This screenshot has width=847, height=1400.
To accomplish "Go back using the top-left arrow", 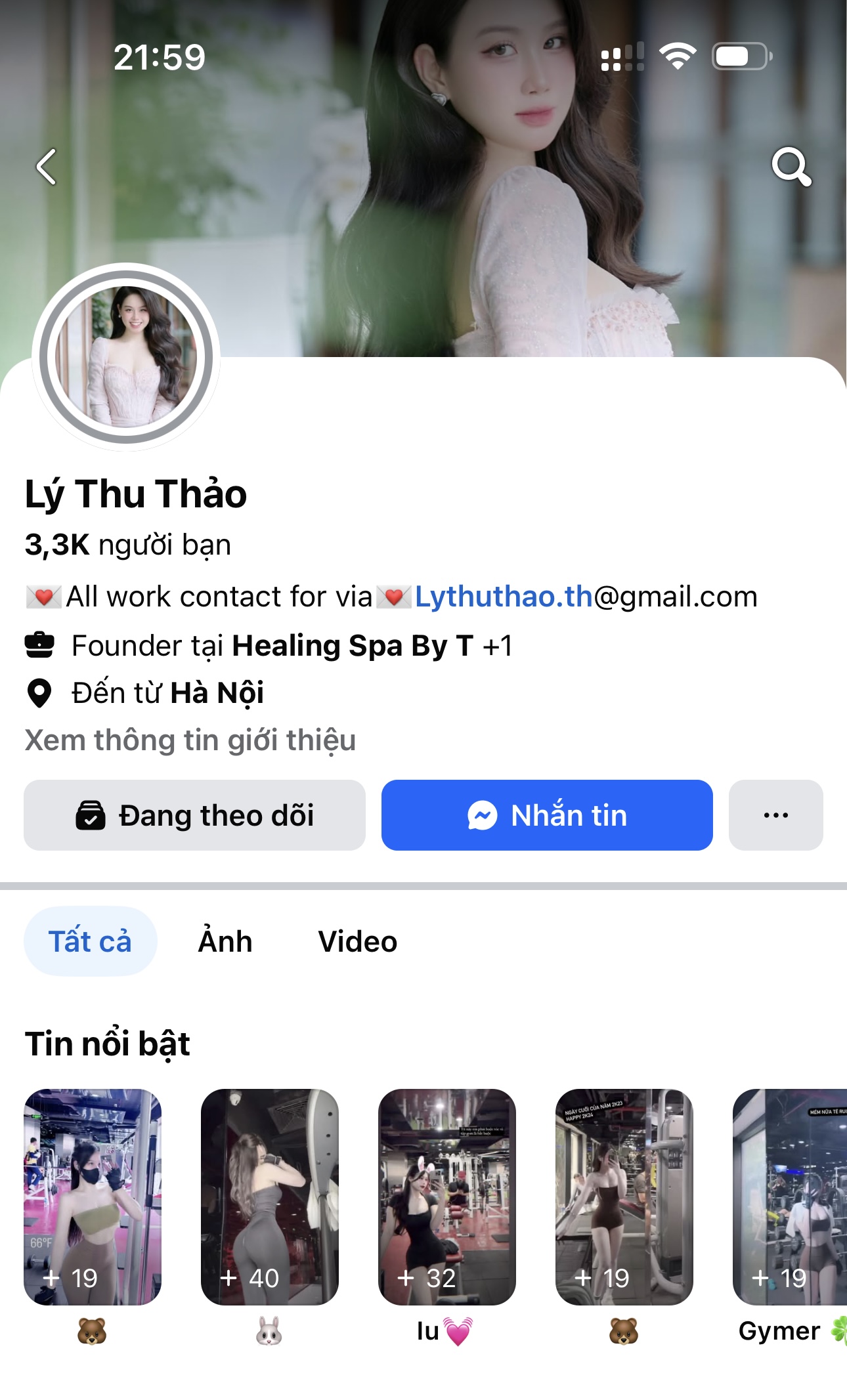I will (x=47, y=167).
